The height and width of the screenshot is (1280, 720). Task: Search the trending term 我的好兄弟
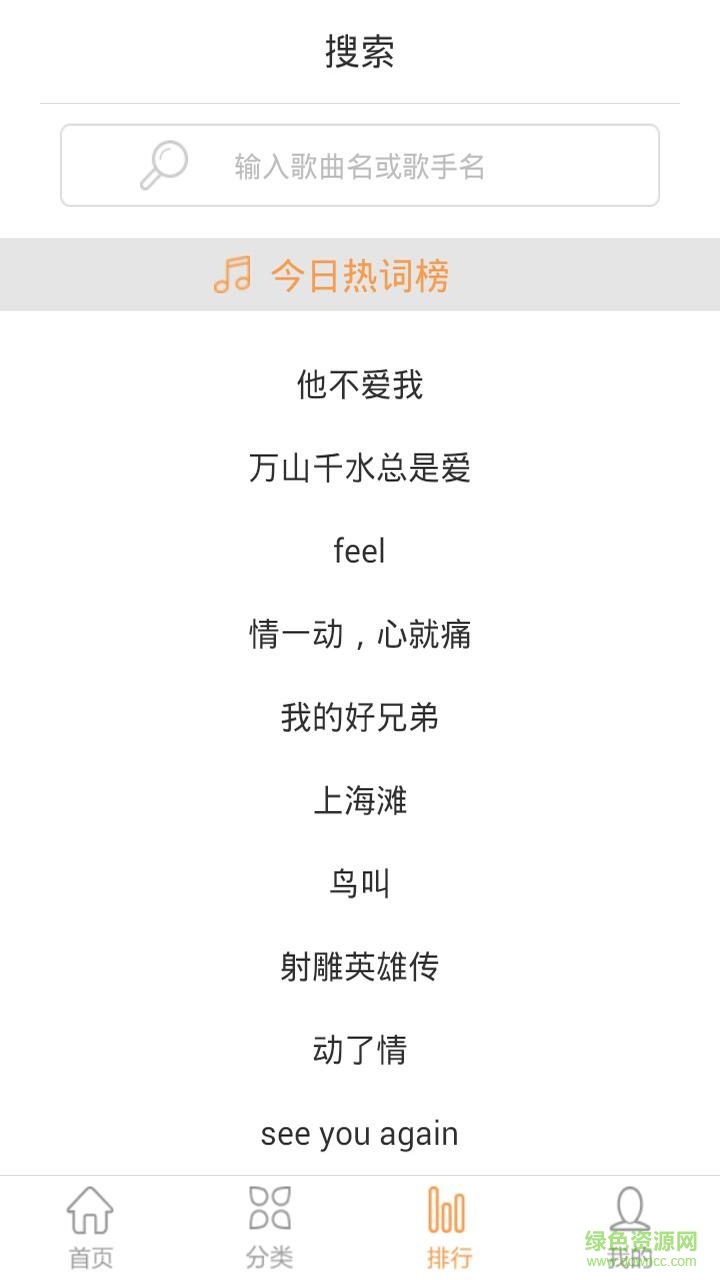(x=360, y=717)
